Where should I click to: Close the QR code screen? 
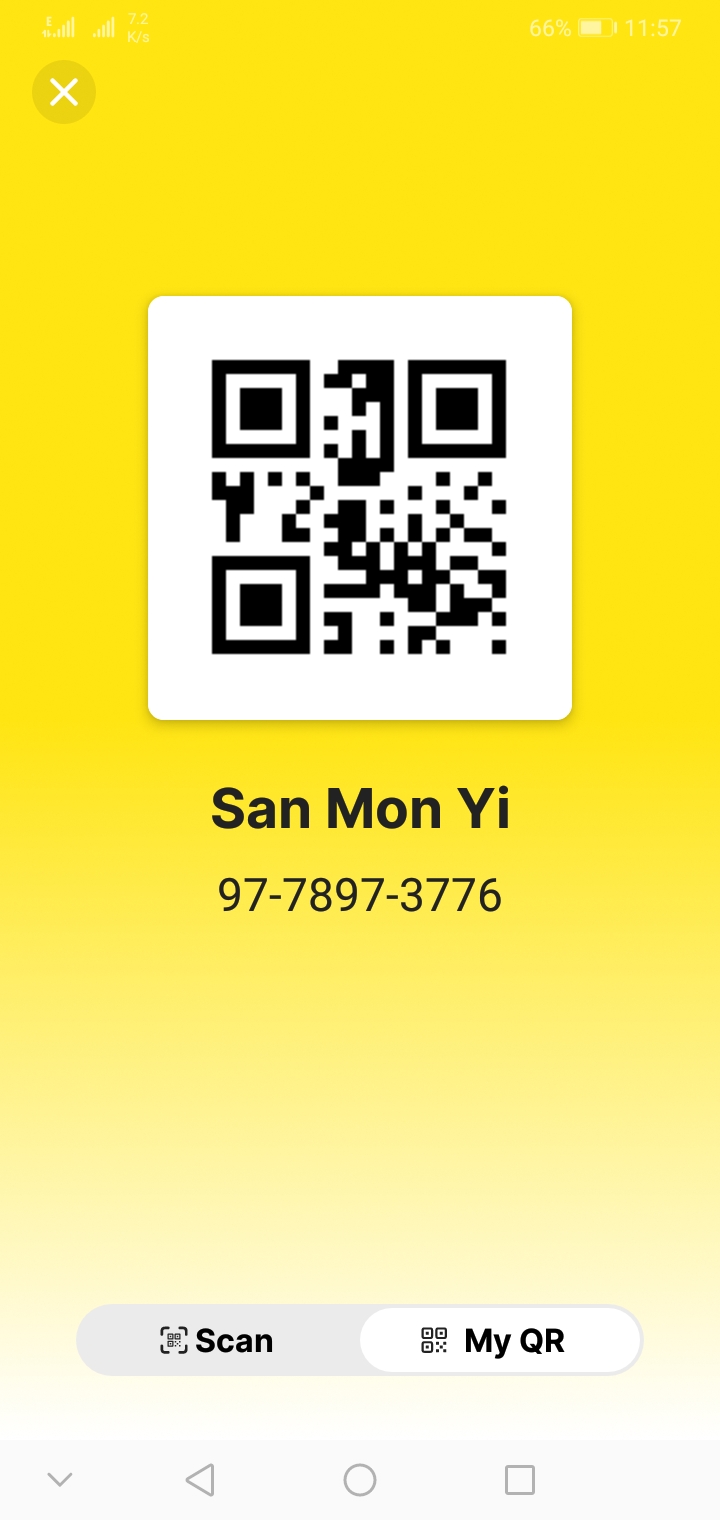pos(64,93)
